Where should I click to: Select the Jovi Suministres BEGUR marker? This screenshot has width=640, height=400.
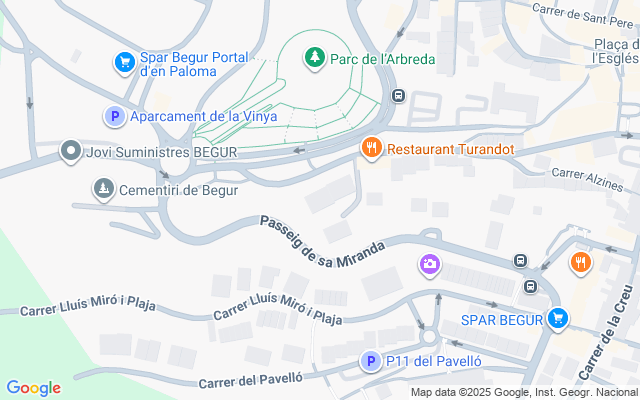pos(71,152)
